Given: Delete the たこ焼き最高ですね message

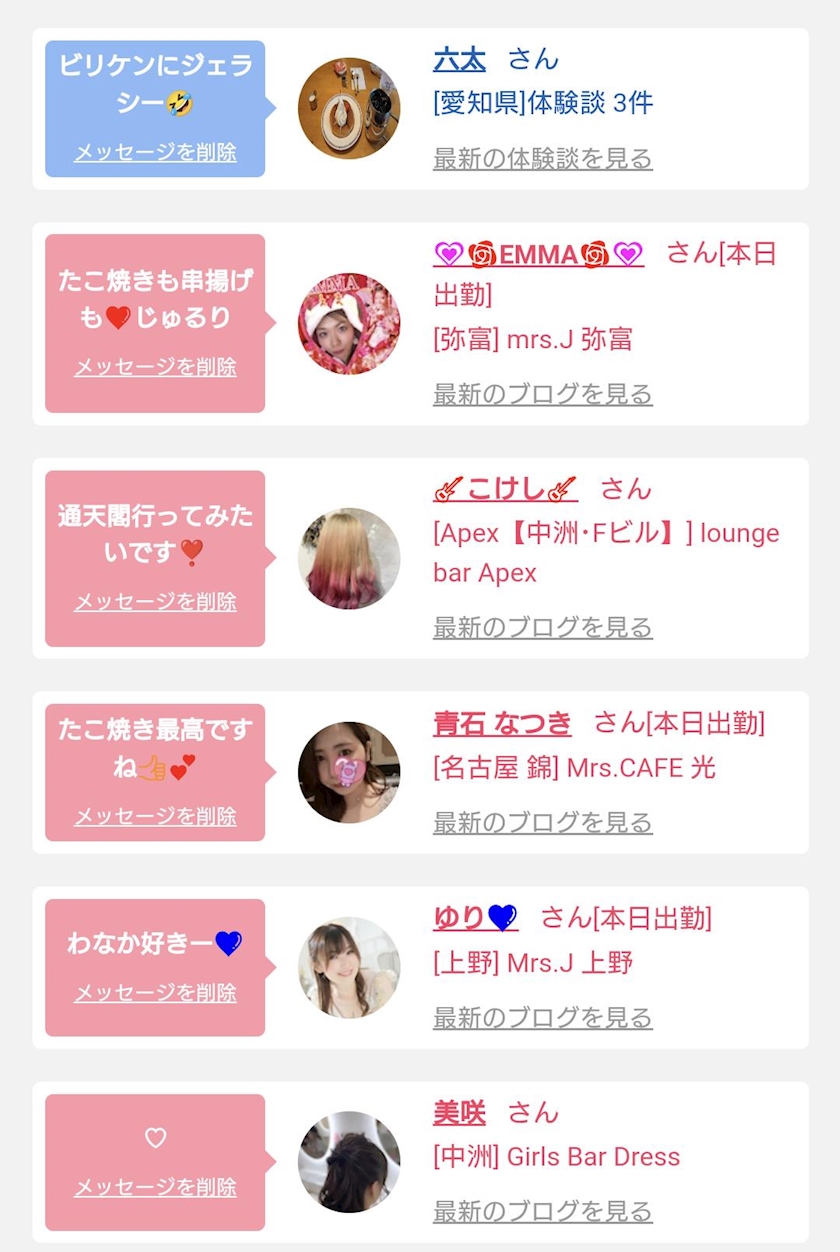Looking at the screenshot, I should 155,817.
